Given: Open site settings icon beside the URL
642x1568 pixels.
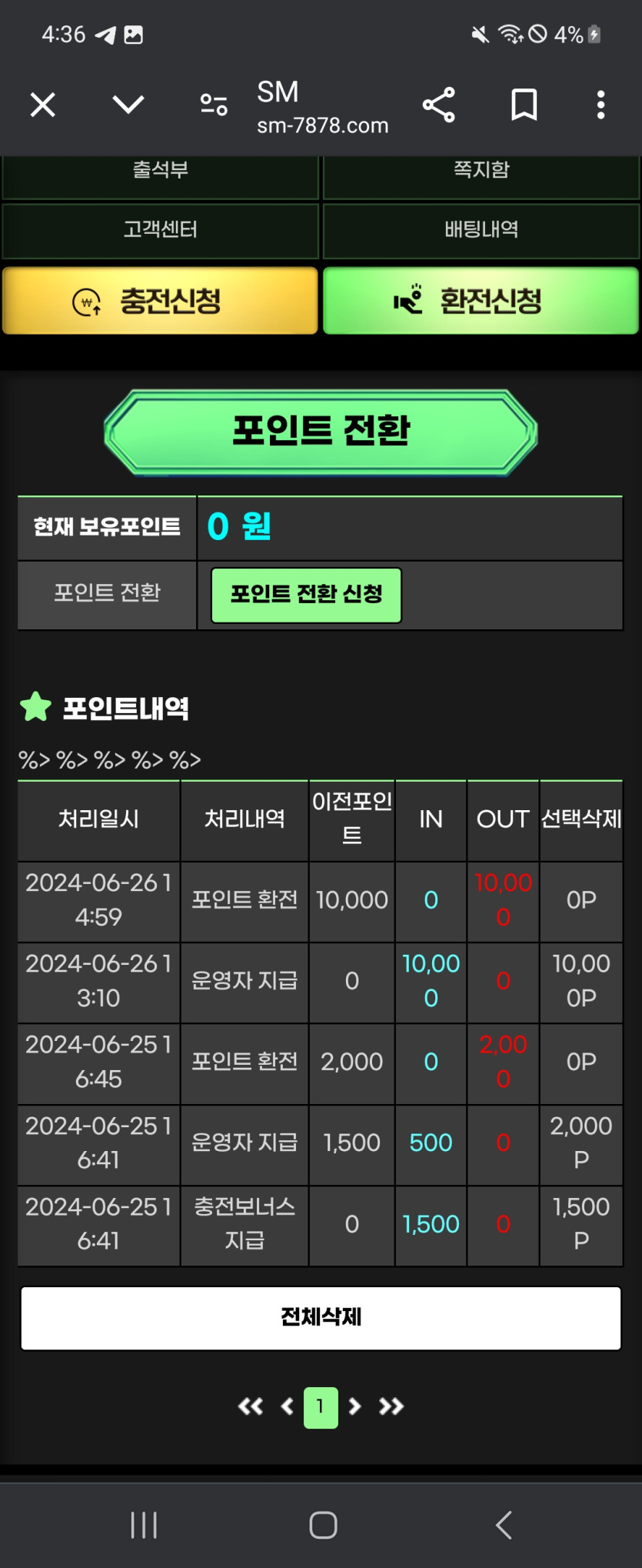Looking at the screenshot, I should pyautogui.click(x=214, y=105).
